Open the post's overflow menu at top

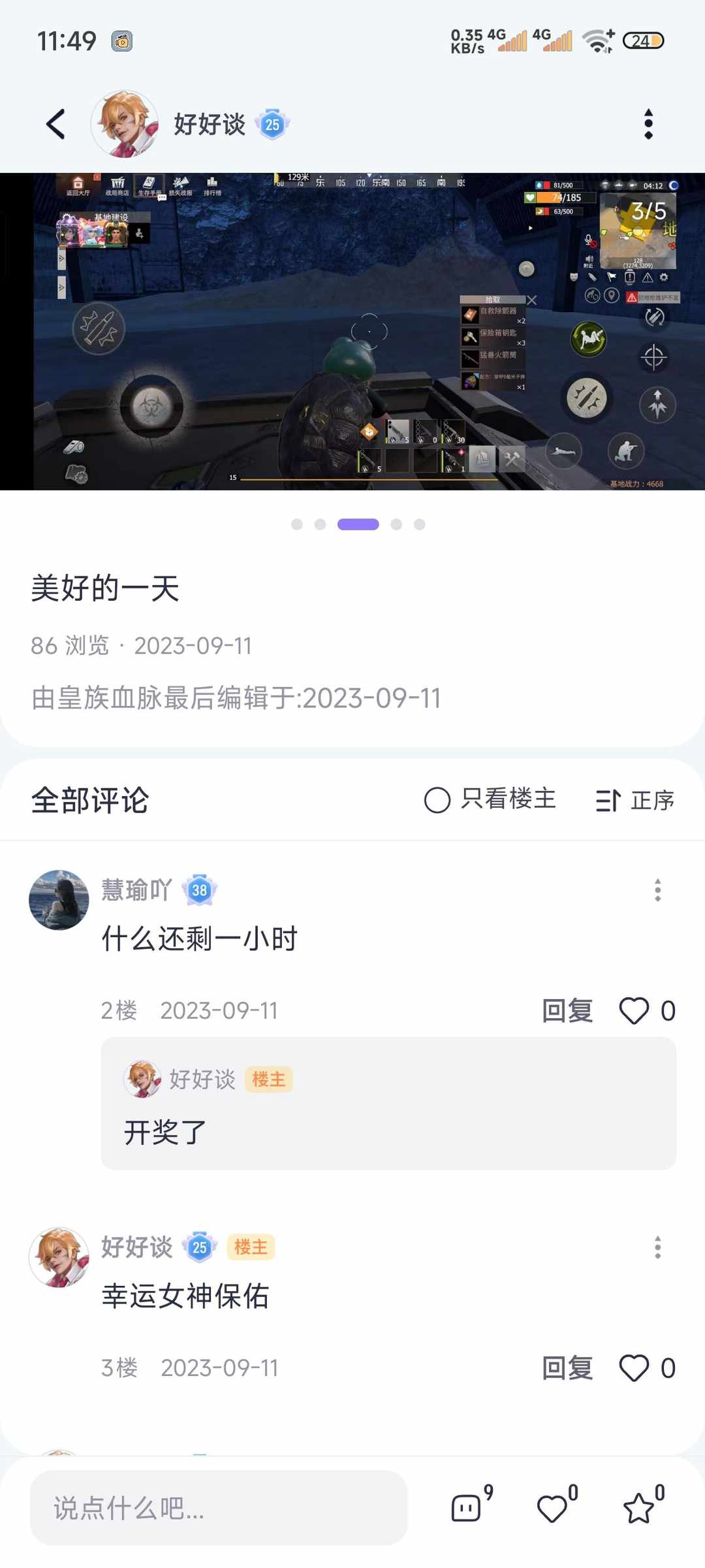(x=648, y=124)
